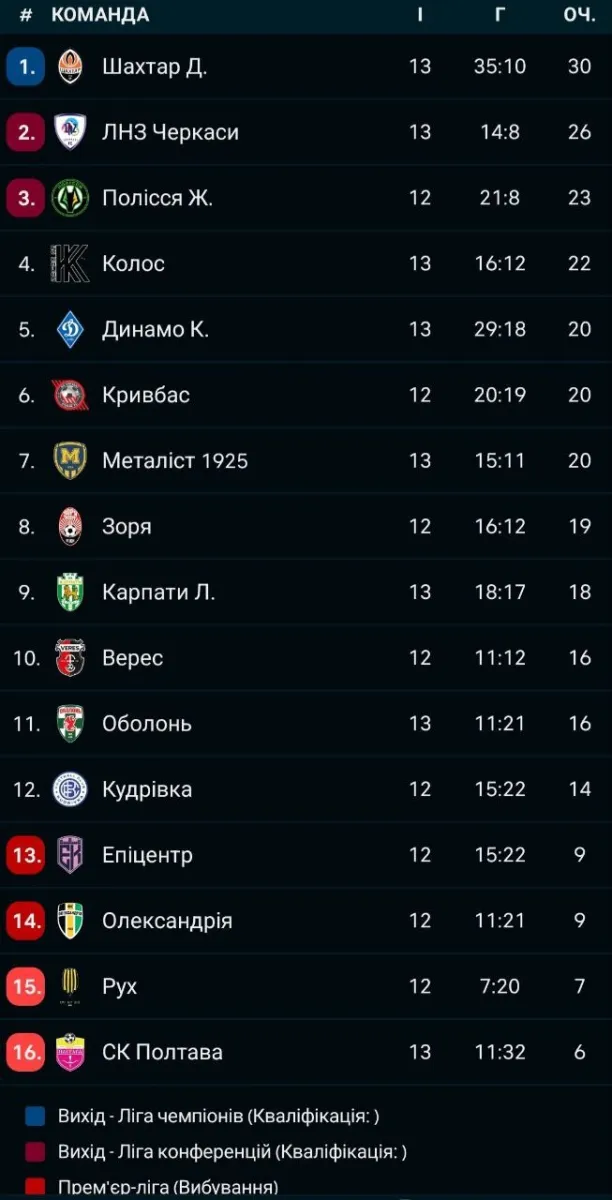Image resolution: width=612 pixels, height=1200 pixels.
Task: Select Верес in the standings
Action: click(132, 658)
